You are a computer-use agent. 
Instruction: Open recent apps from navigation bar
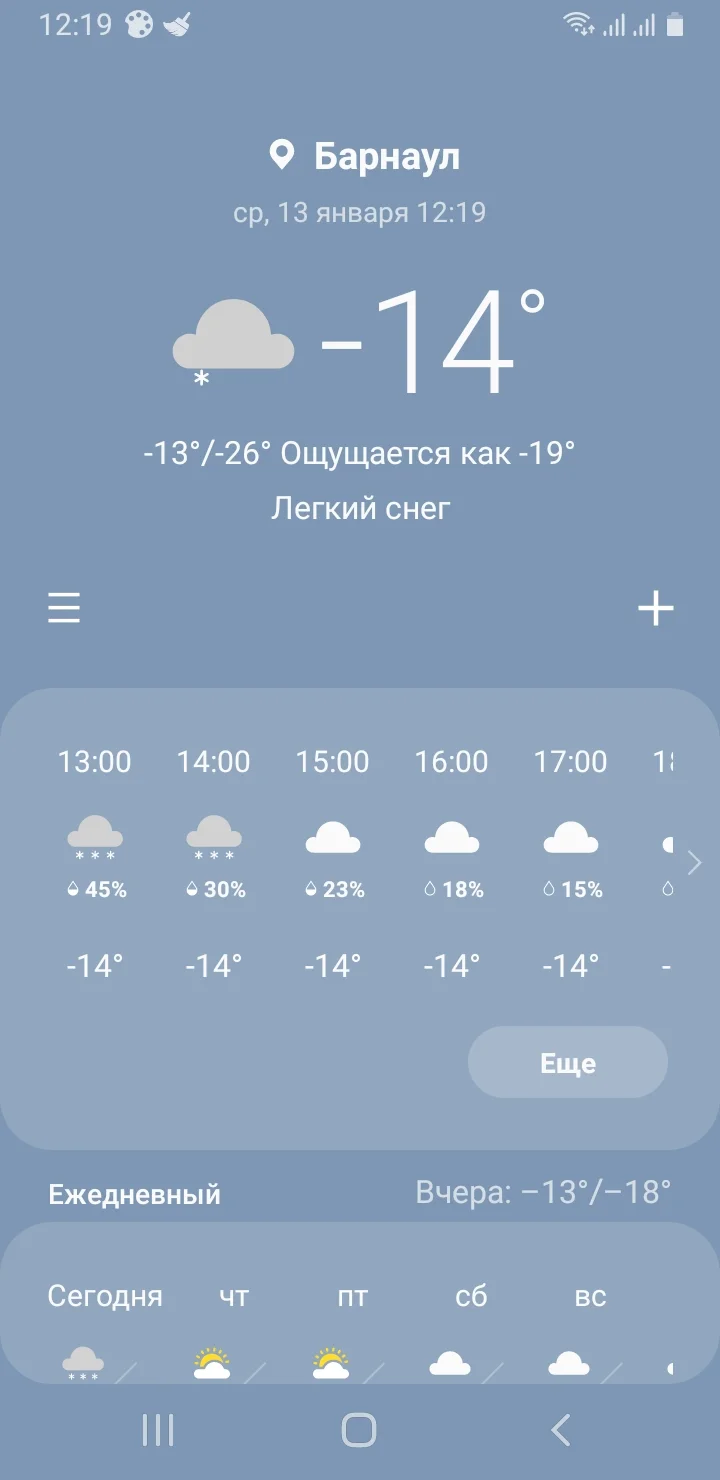pos(158,1430)
